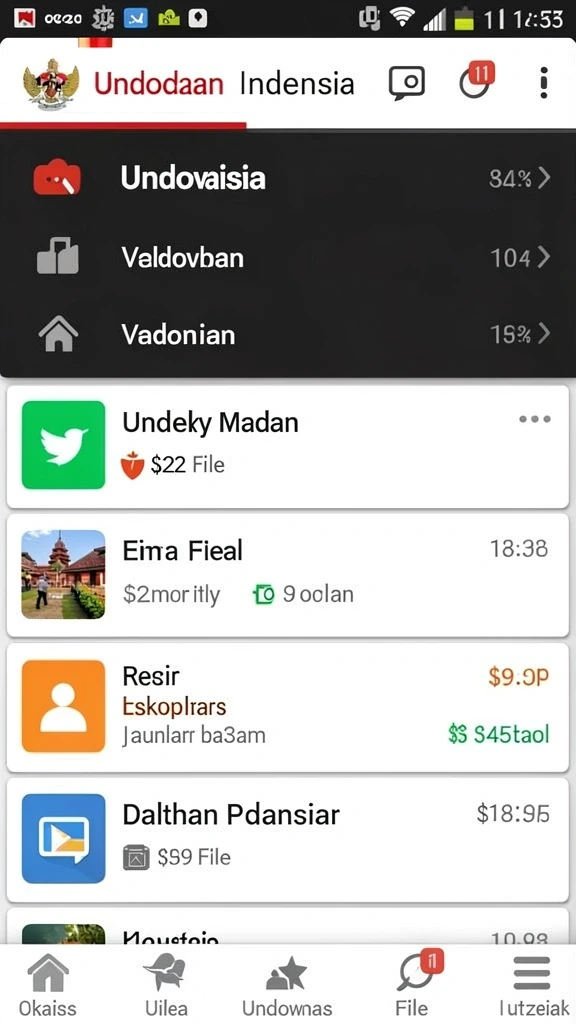Open the File tab
Screen dimensions: 576x1024
(x=413, y=985)
